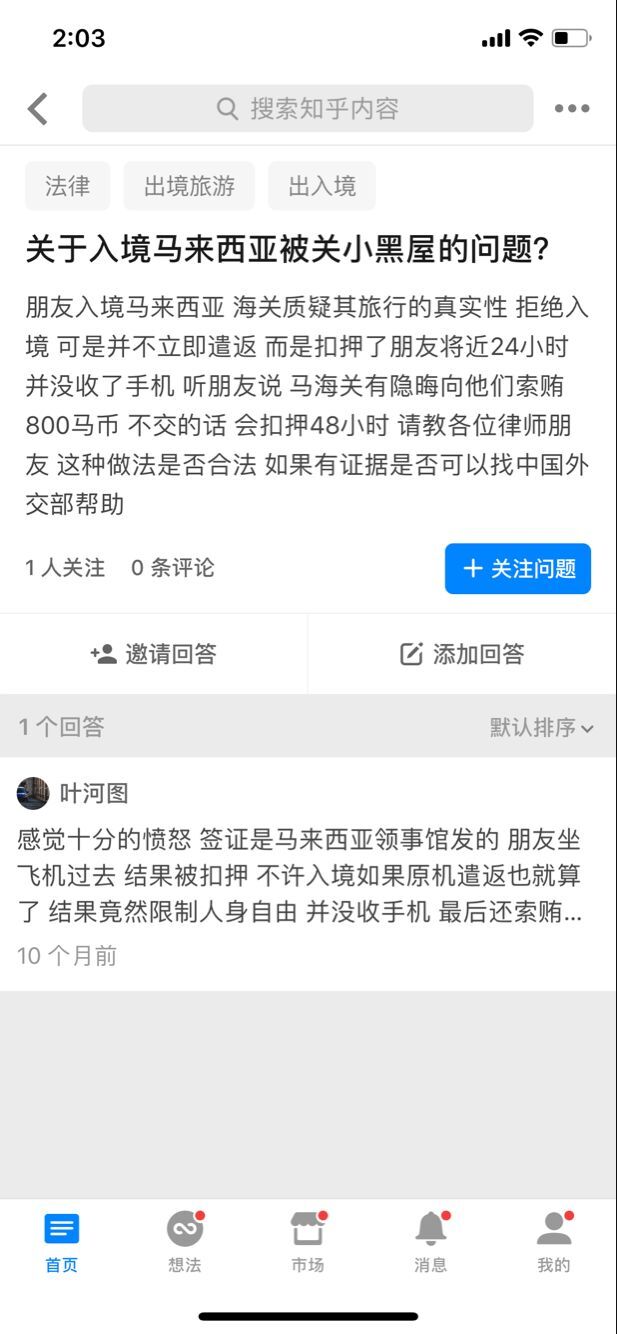Open the 出境旅游 topic chip
Screen dimensions: 617x1334
(x=189, y=186)
